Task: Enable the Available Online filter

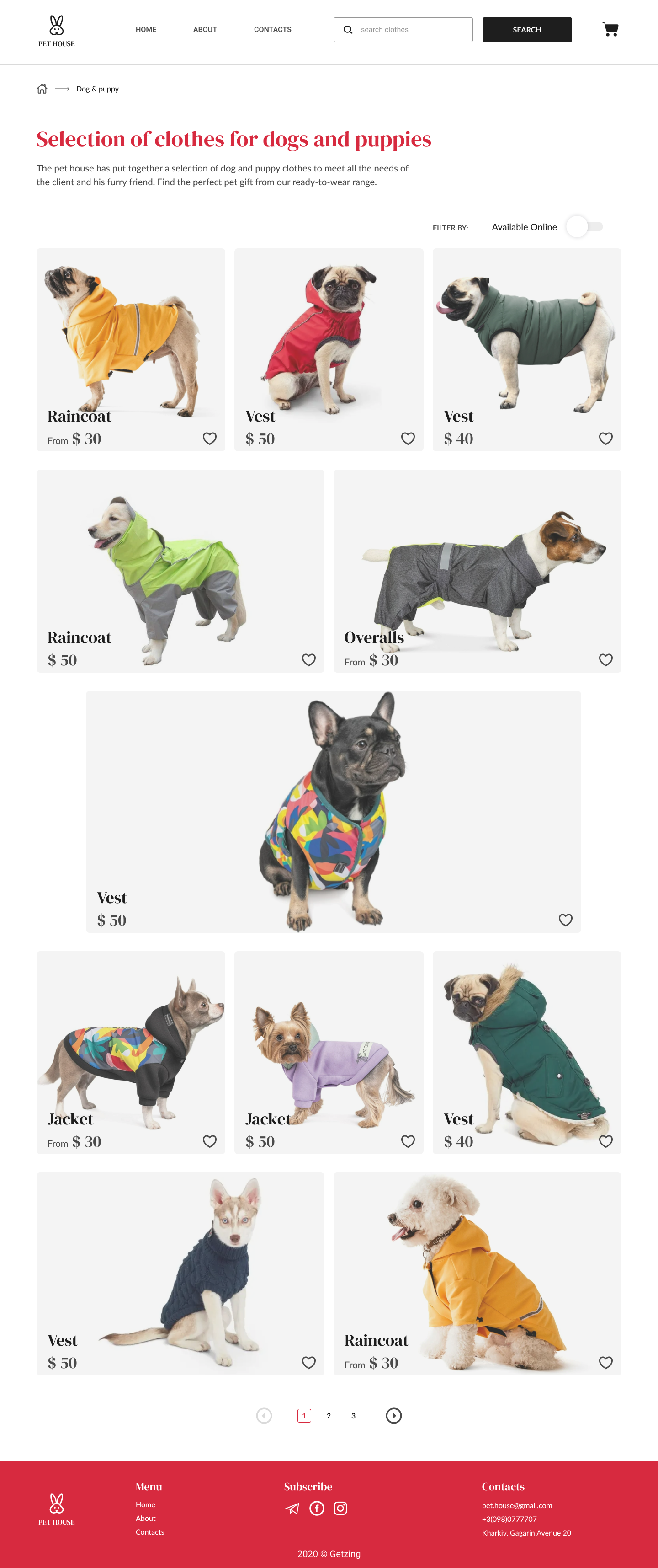Action: coord(584,226)
